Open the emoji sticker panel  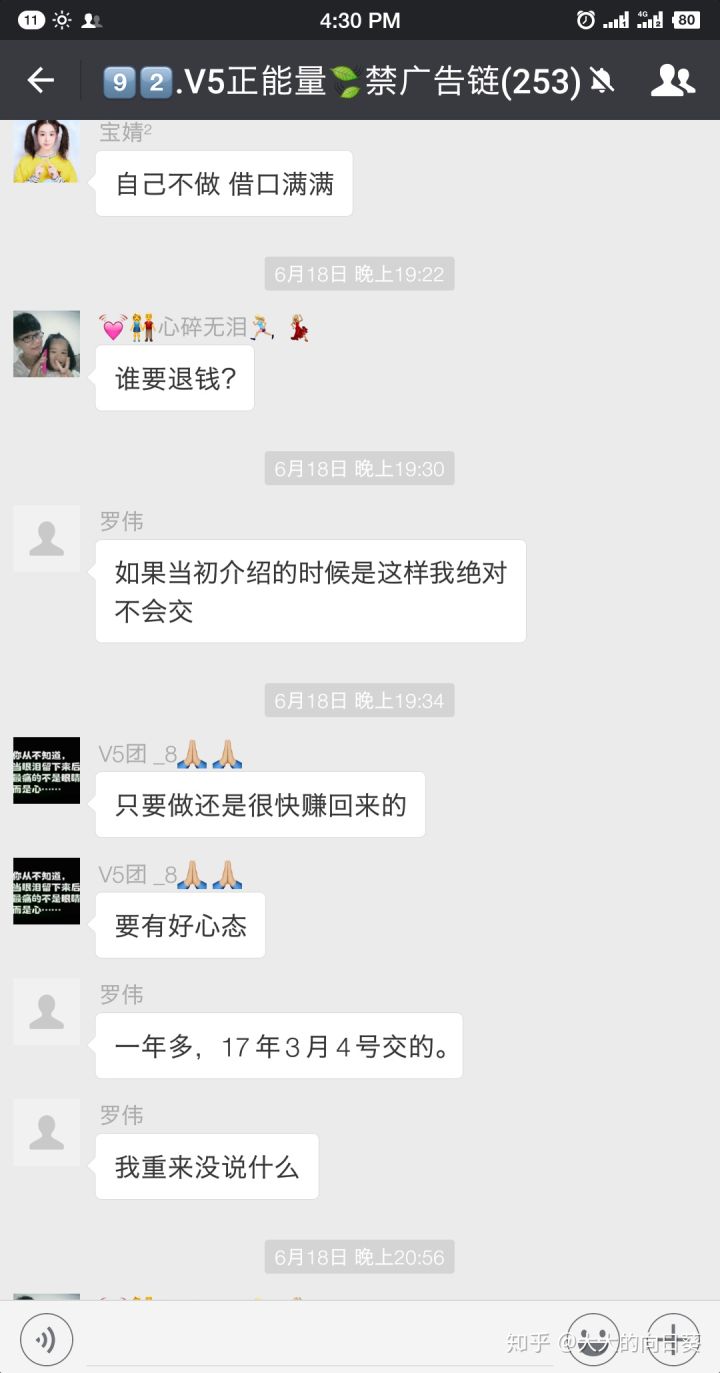pyautogui.click(x=594, y=1339)
